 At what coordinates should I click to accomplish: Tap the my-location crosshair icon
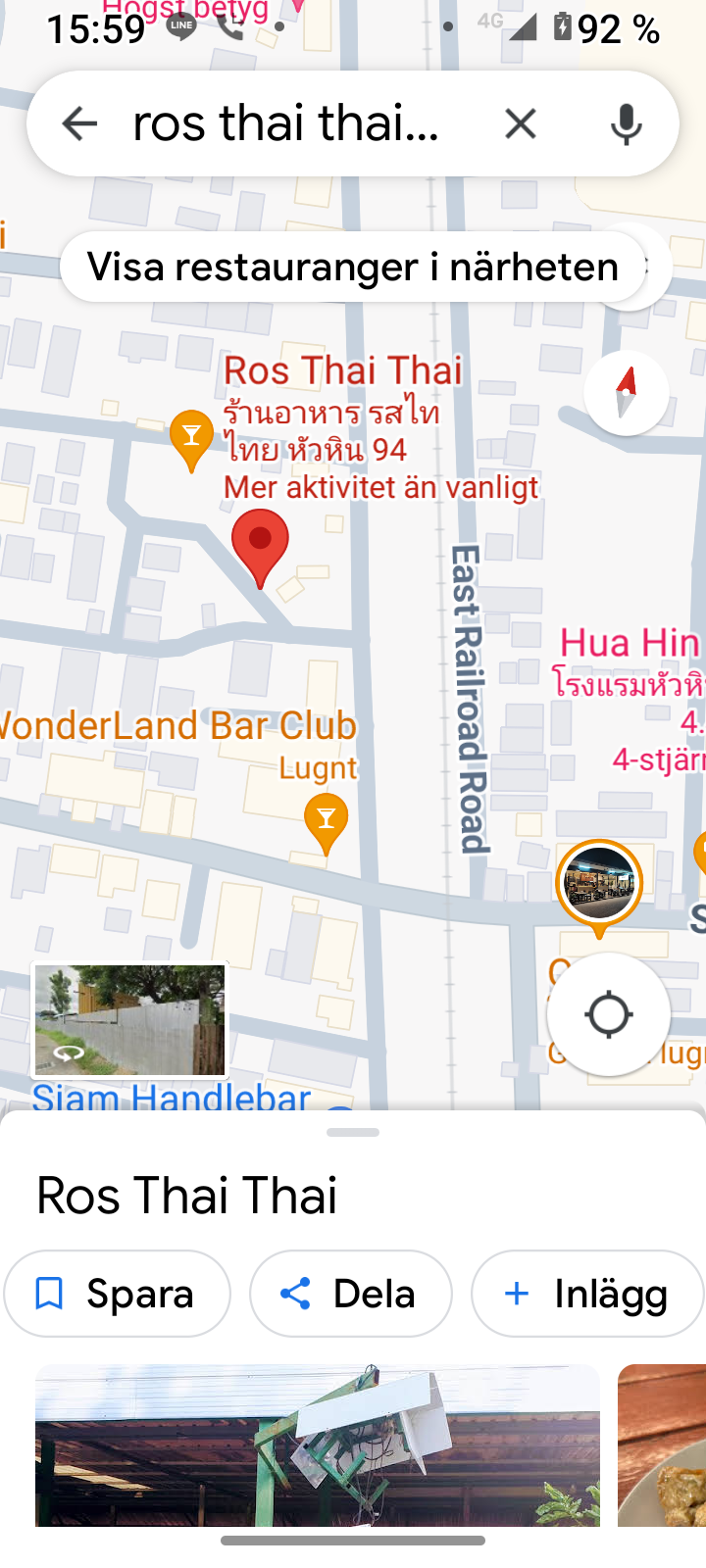608,1014
